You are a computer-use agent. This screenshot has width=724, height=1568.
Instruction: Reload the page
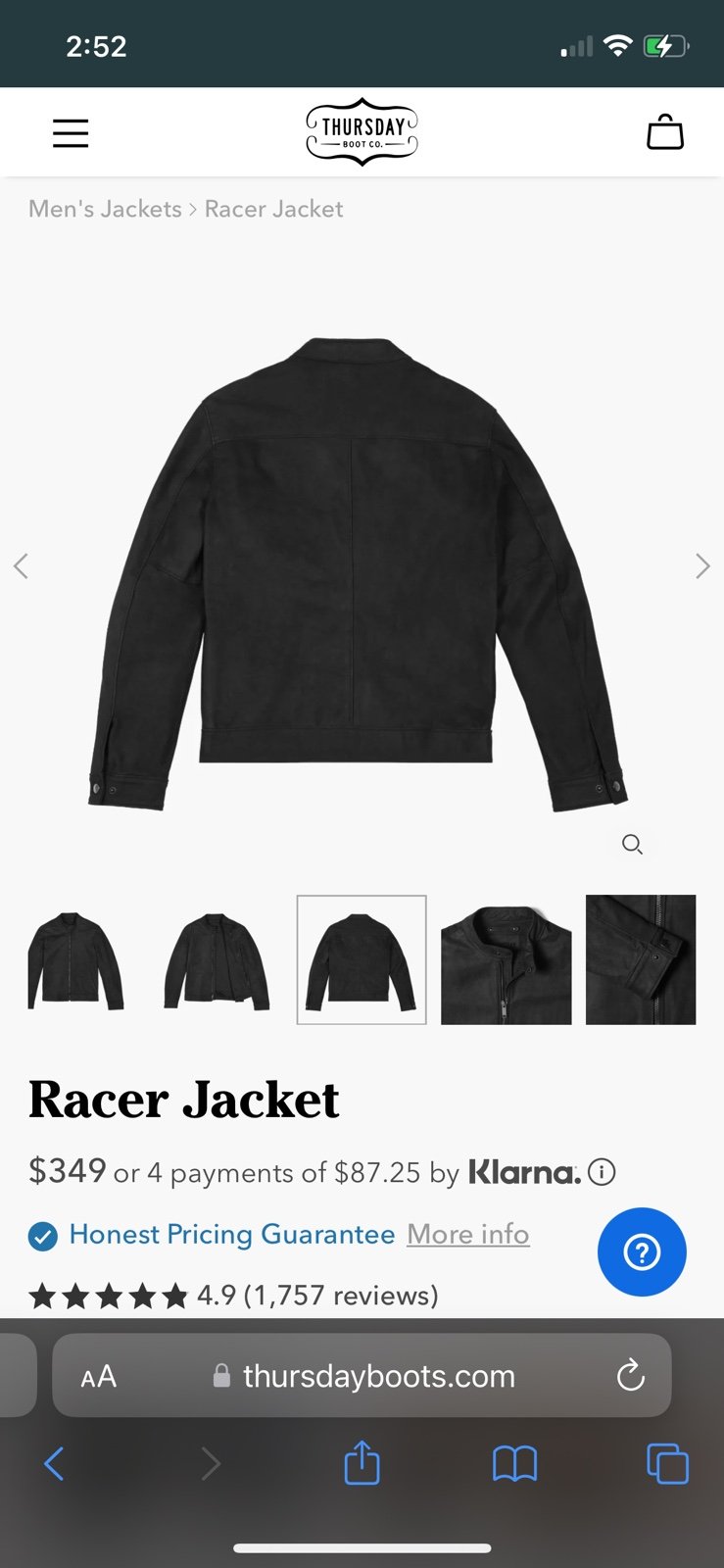tap(630, 1375)
